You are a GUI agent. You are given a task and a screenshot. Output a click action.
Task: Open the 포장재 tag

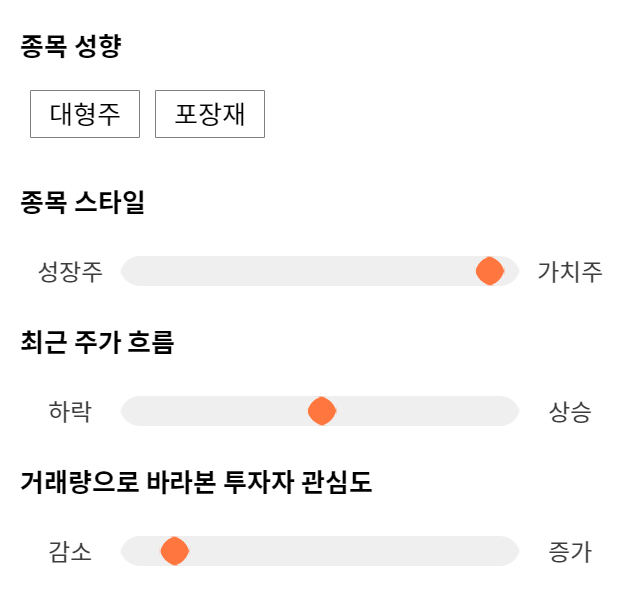[210, 114]
